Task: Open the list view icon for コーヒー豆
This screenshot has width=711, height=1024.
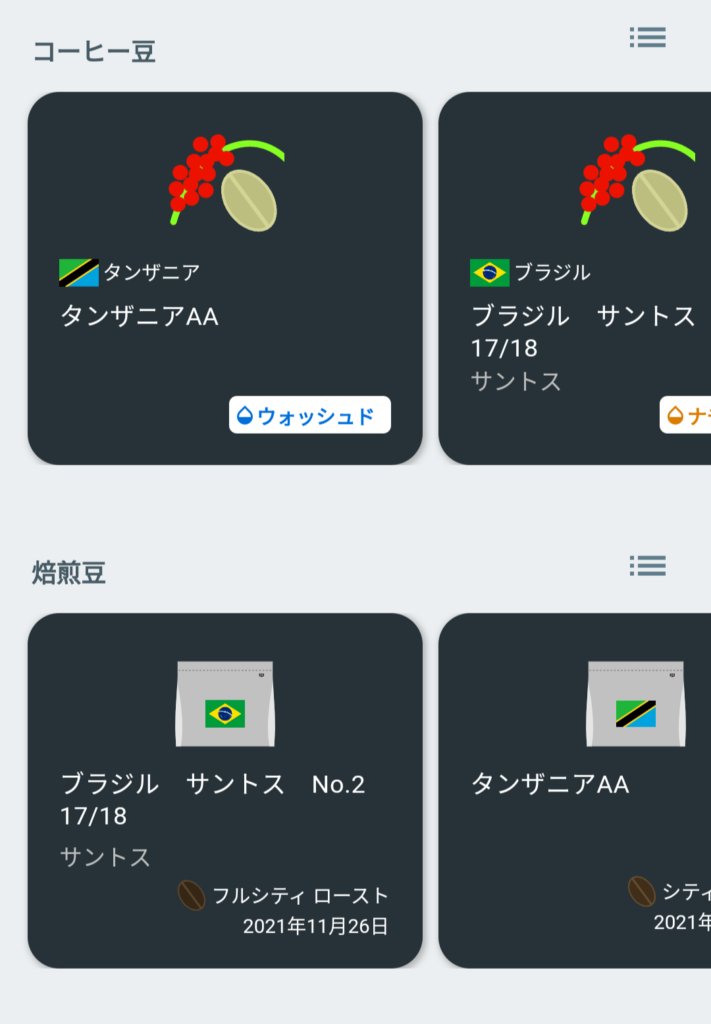Action: coord(647,38)
